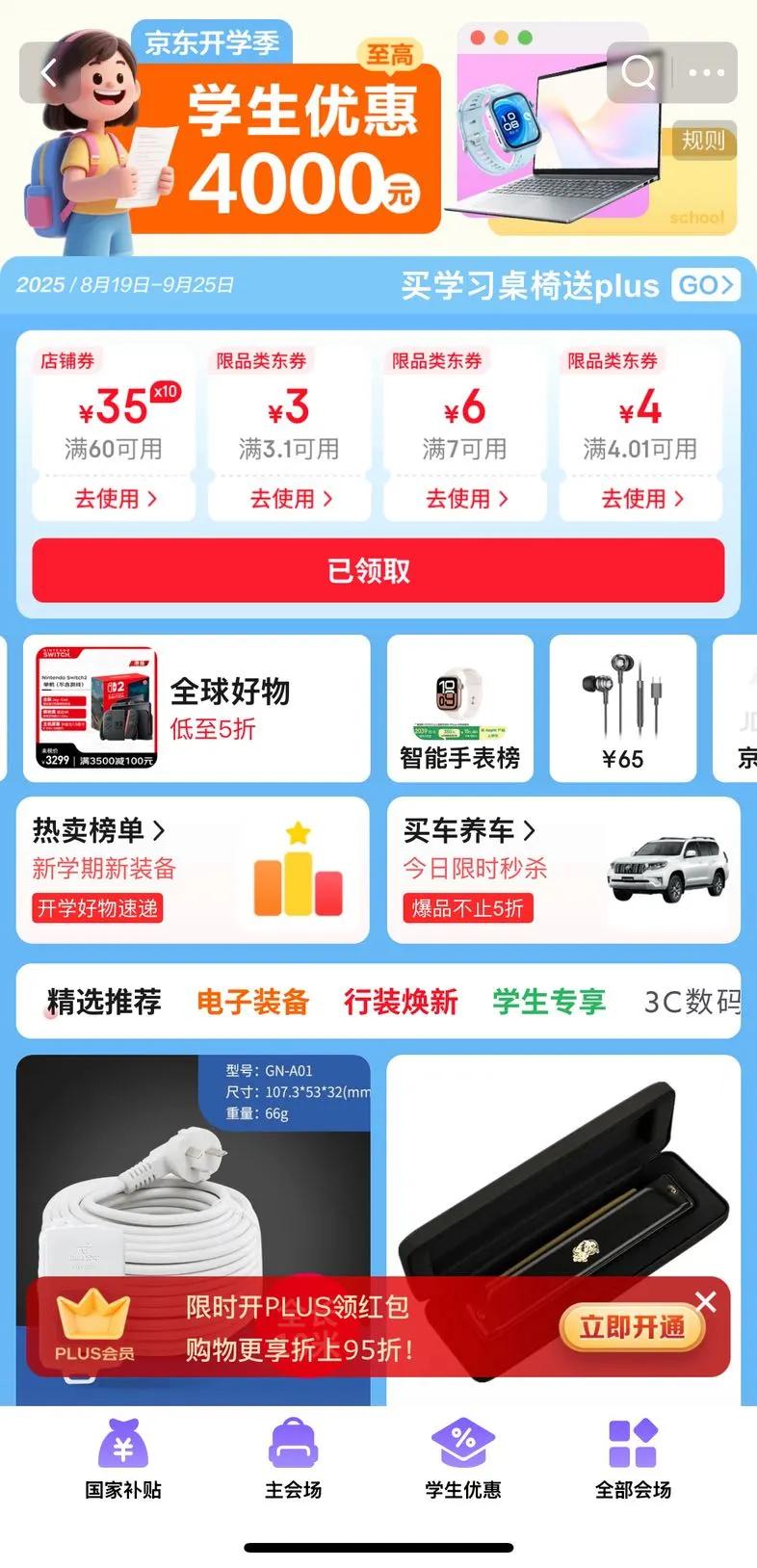Tap GO on the 买学习桌椅送plus banner

(x=705, y=285)
